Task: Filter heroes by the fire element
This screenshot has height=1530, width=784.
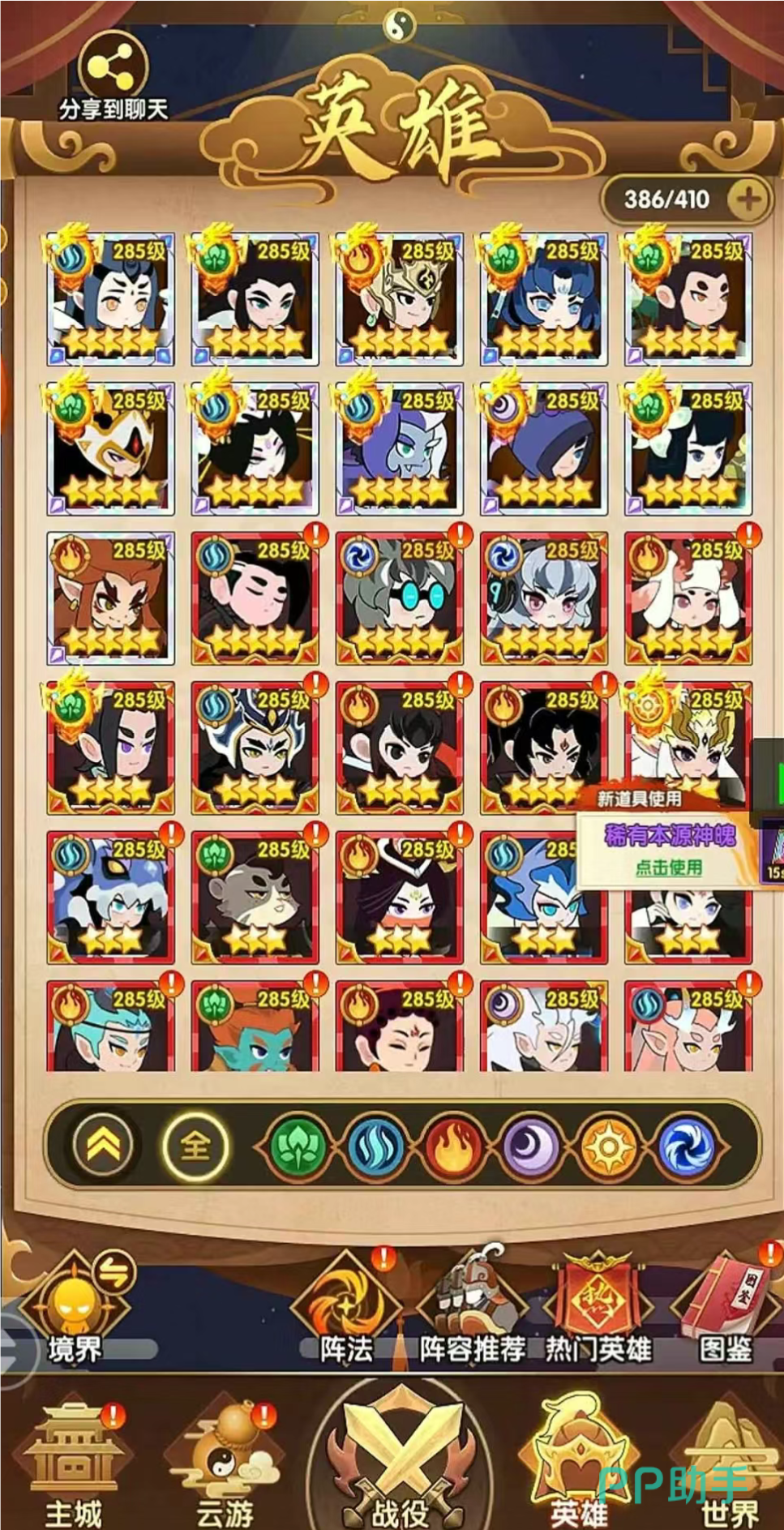Action: (452, 1147)
